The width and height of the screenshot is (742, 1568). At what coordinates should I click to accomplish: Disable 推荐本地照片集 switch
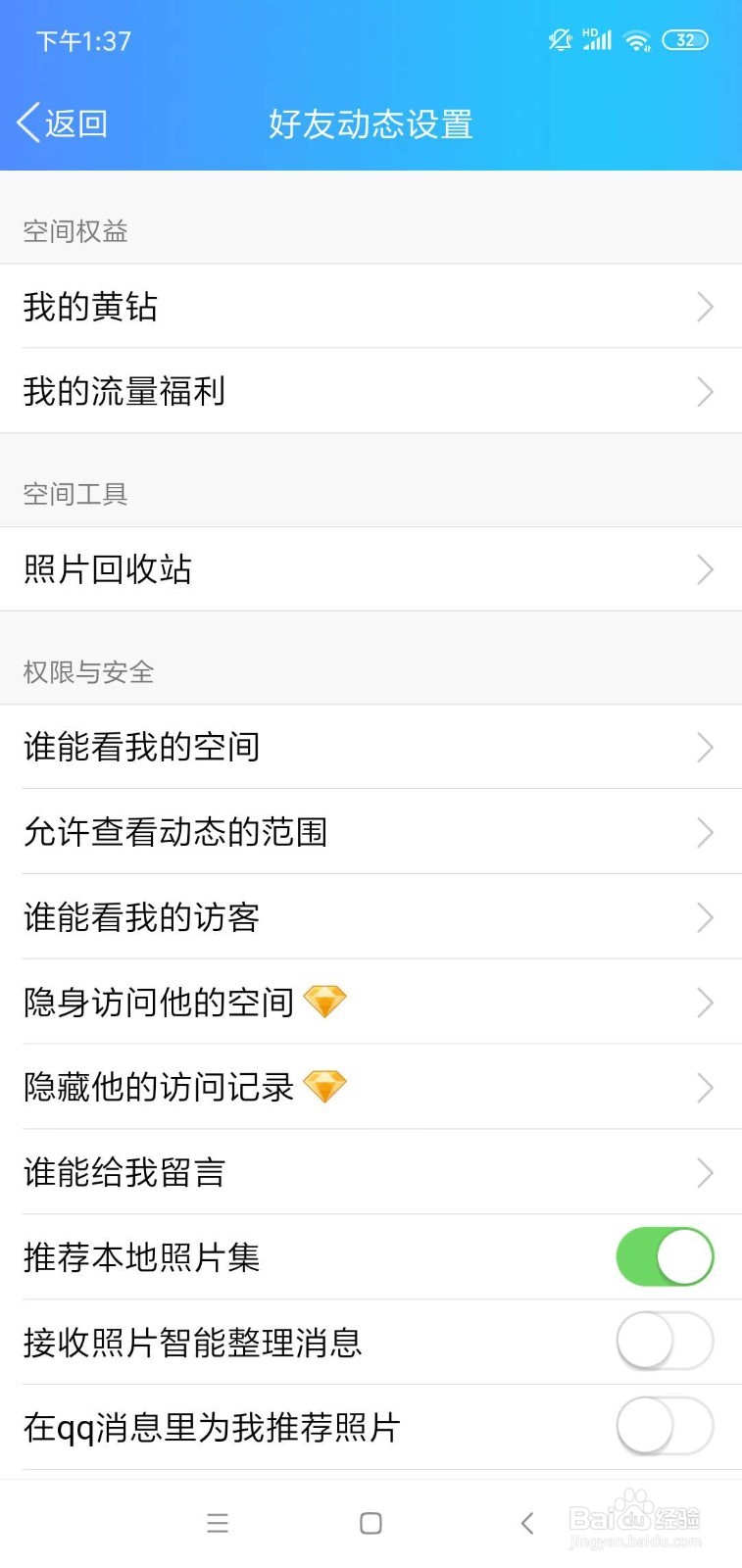pos(665,1256)
